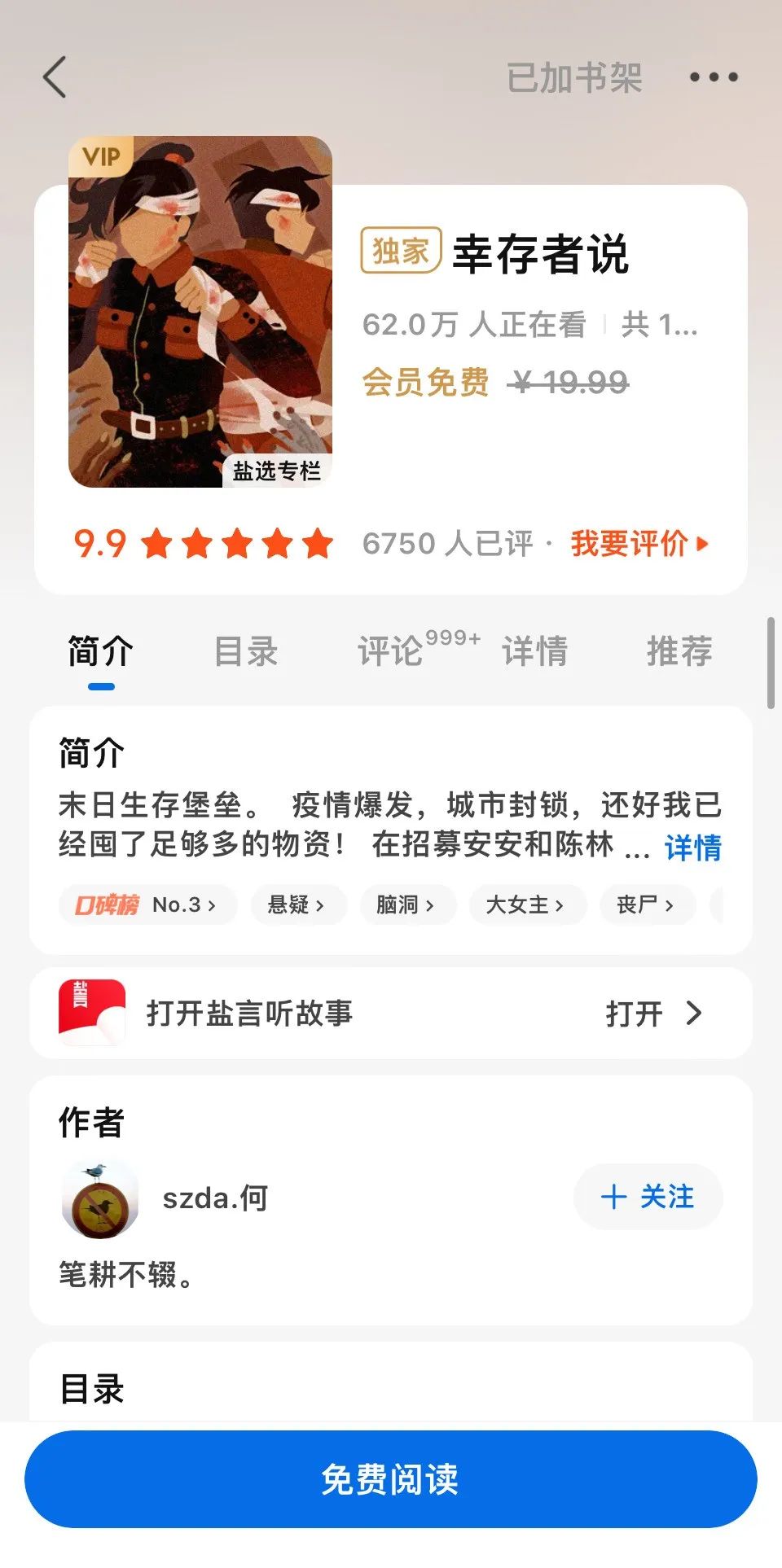The width and height of the screenshot is (782, 1568).
Task: Open the three-dot overflow menu
Action: pos(714,78)
